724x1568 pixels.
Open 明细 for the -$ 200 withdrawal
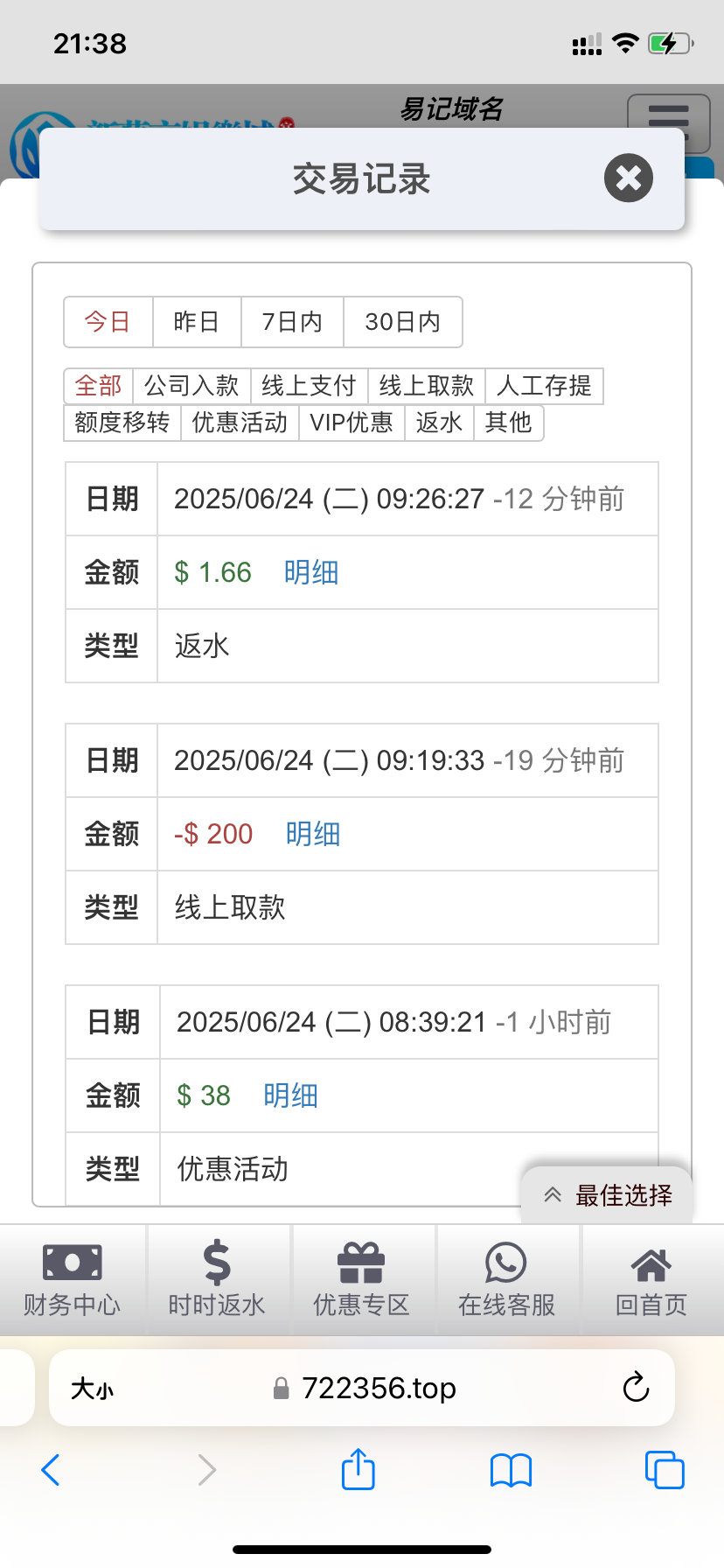[313, 834]
